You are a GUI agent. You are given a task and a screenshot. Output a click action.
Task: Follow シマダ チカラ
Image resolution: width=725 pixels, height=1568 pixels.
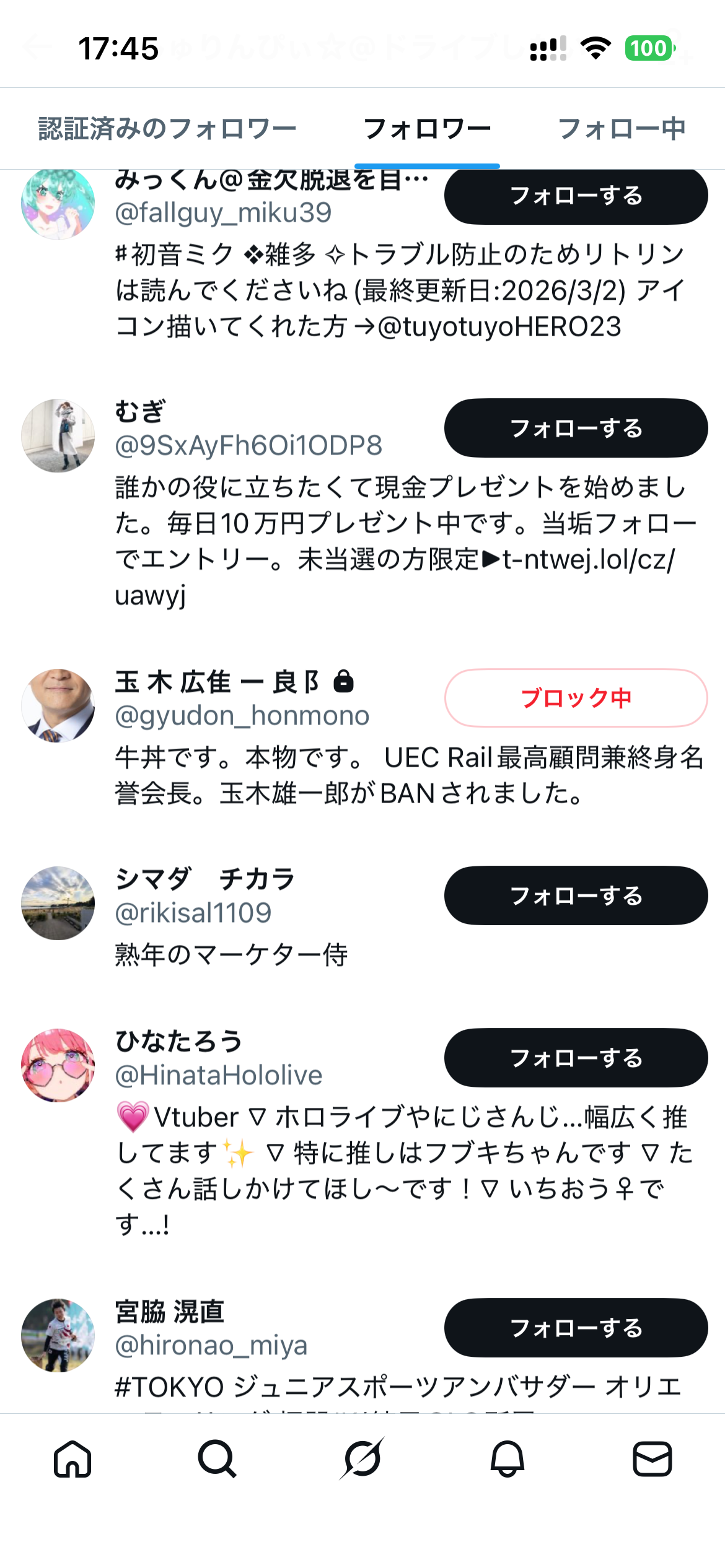point(576,896)
